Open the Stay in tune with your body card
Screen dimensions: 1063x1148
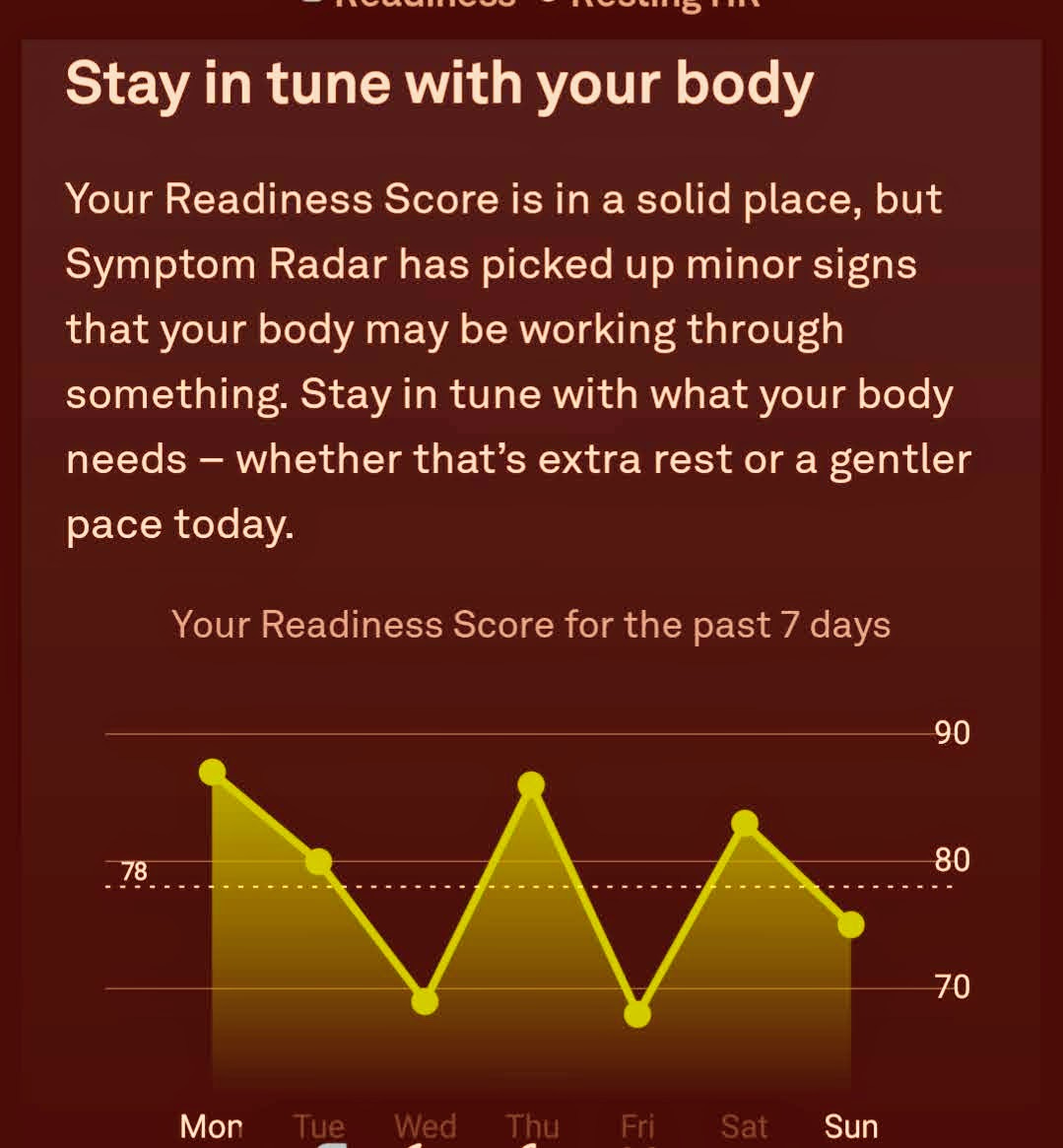pyautogui.click(x=439, y=85)
